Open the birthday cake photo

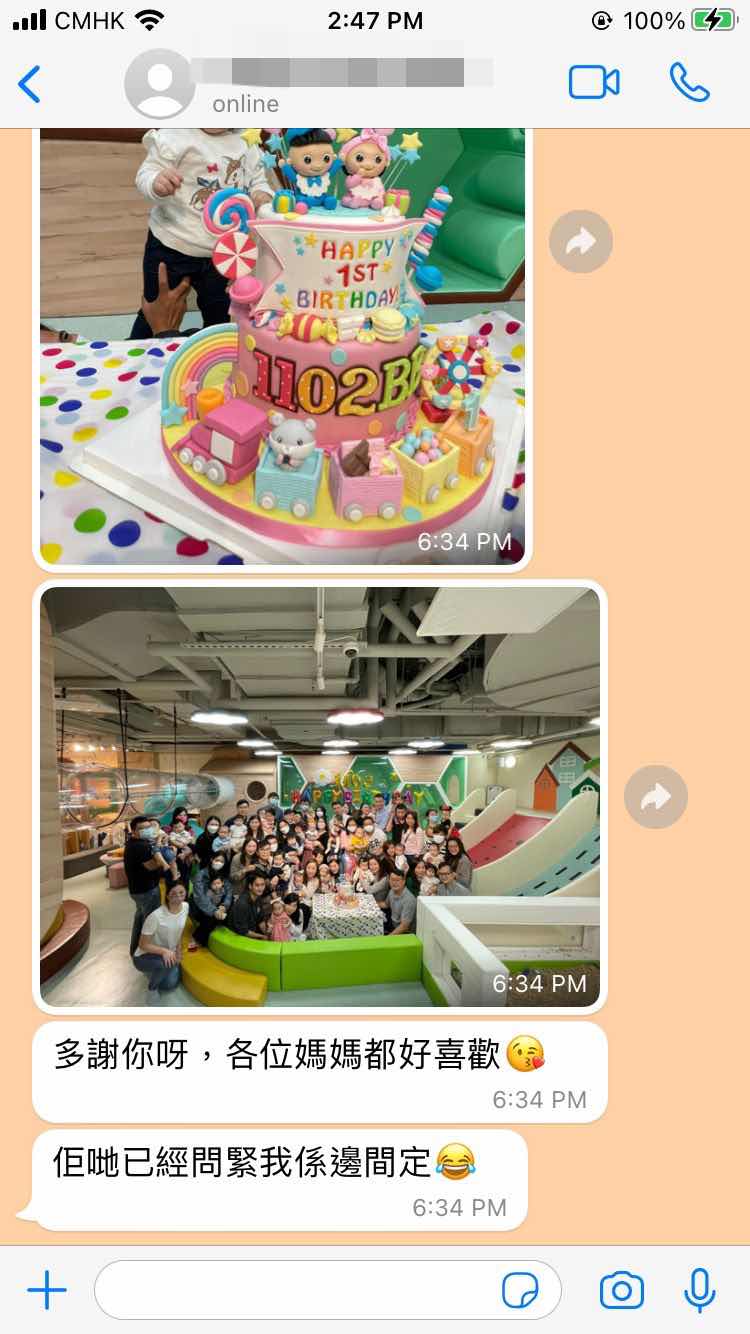[x=282, y=345]
